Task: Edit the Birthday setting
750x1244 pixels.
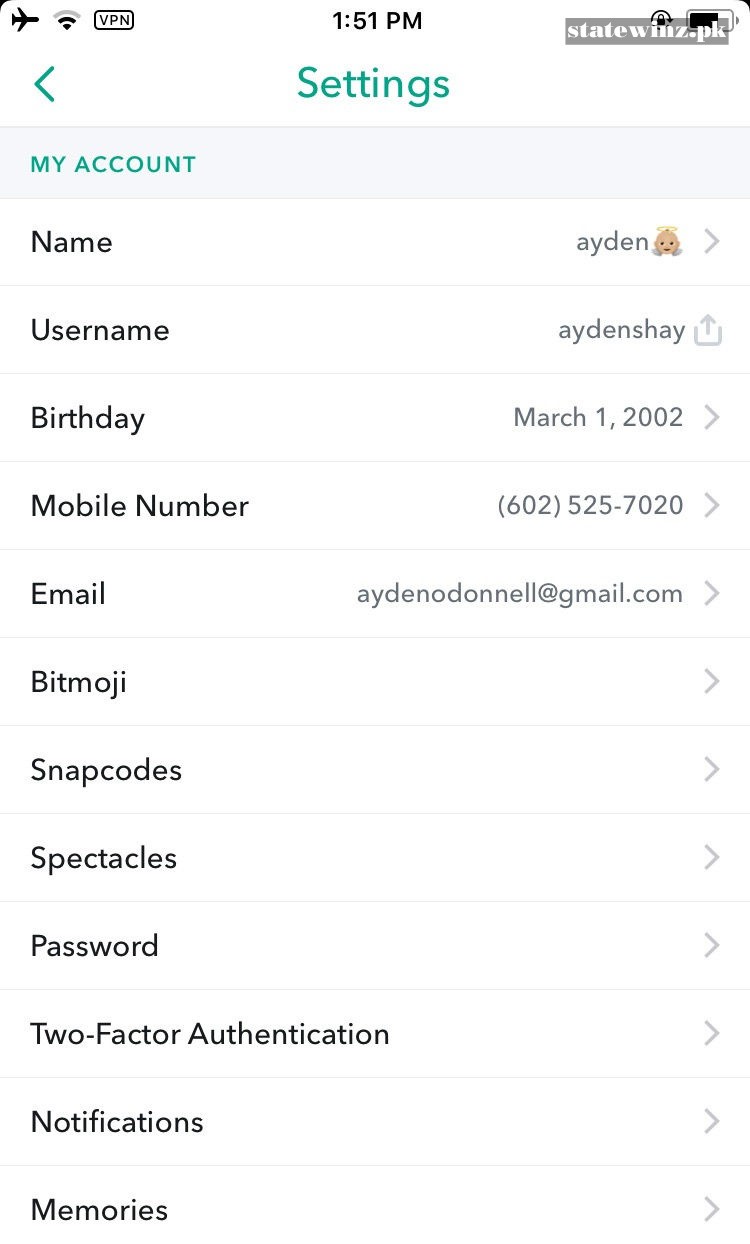Action: click(375, 418)
